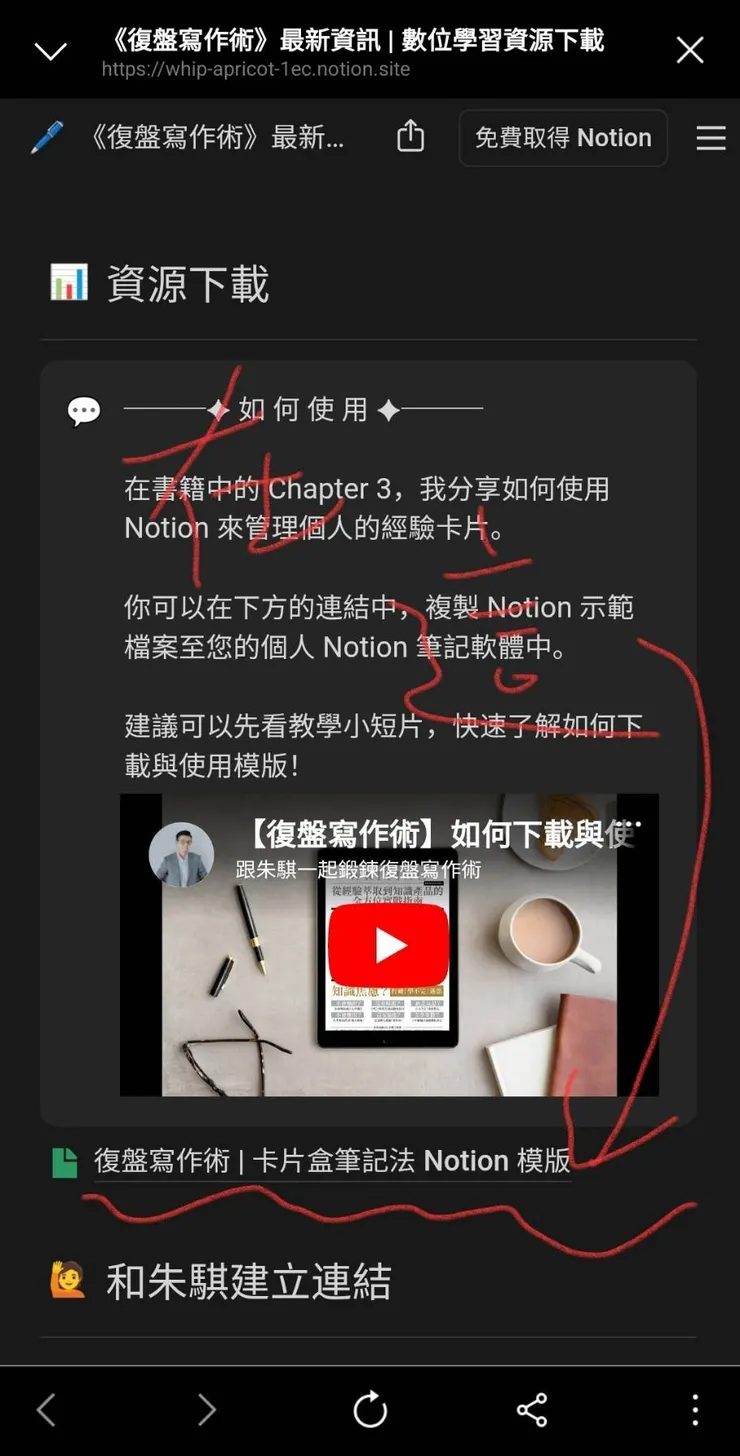This screenshot has height=1456, width=740.
Task: Tap the speech bubble comment icon
Action: tap(84, 410)
